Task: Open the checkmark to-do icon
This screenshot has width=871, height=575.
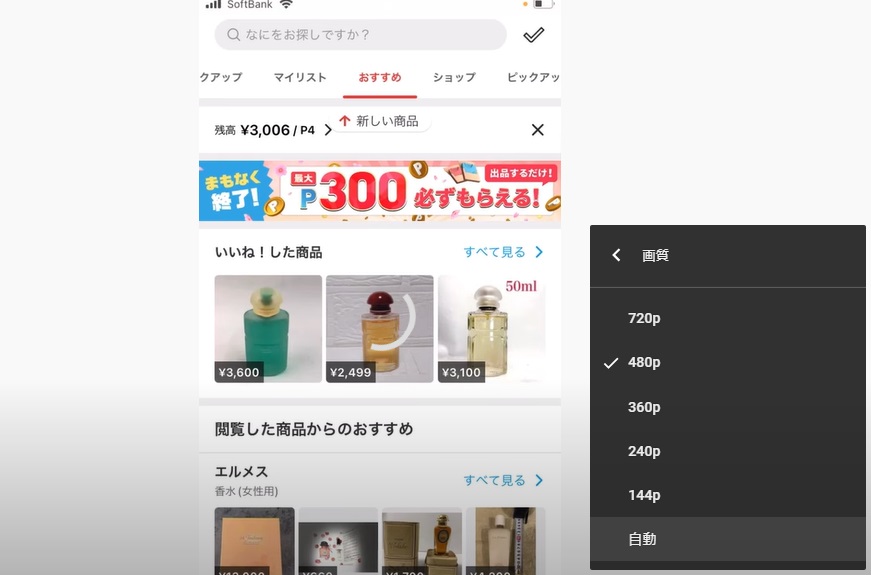Action: 534,35
